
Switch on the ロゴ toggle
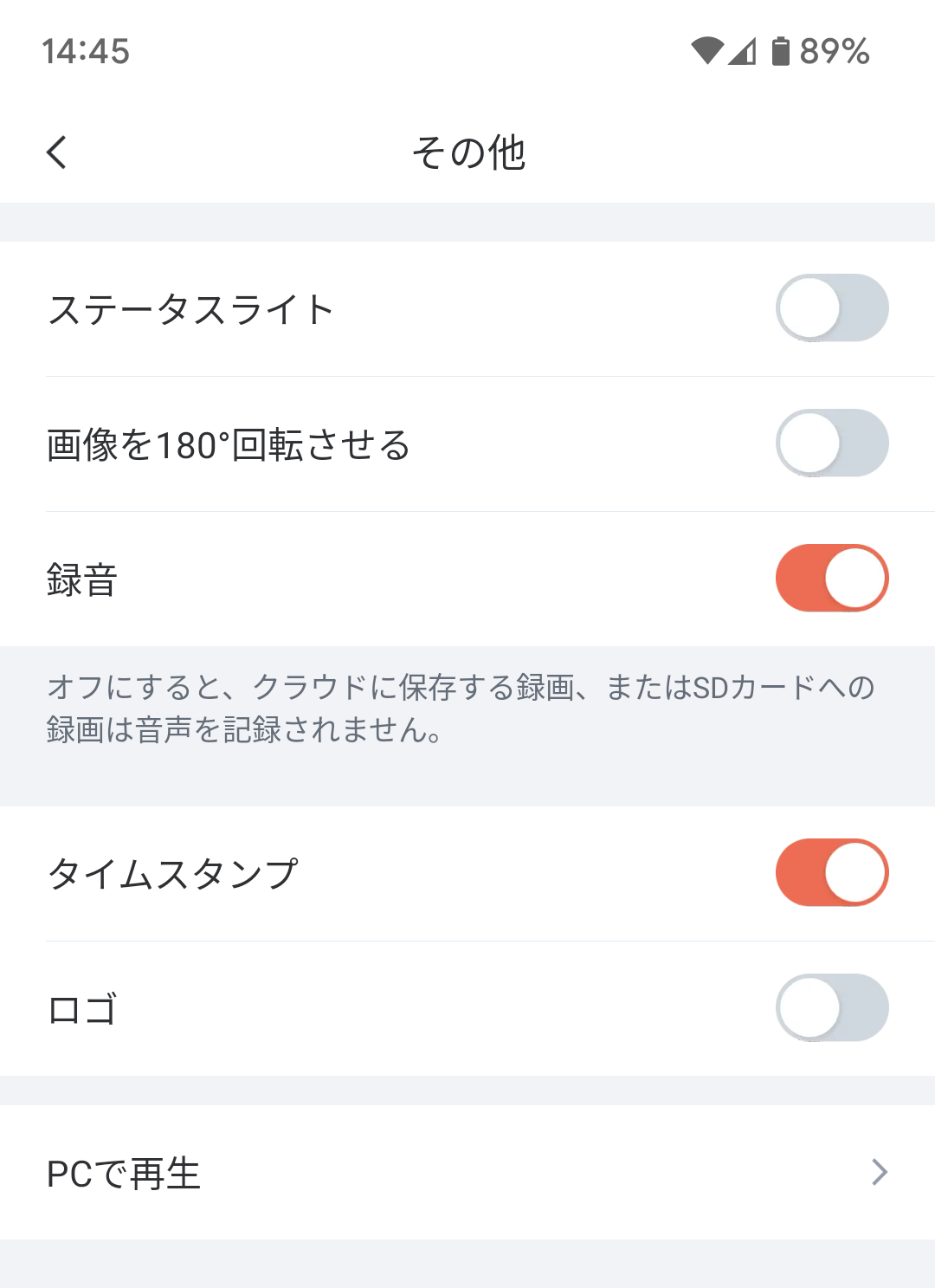coord(831,1008)
